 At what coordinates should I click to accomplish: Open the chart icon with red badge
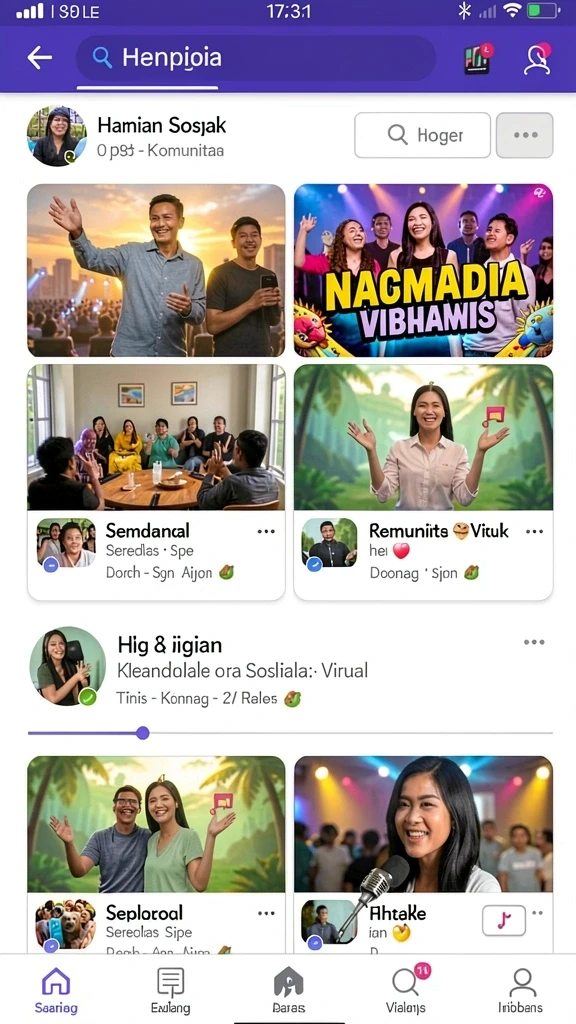click(x=478, y=59)
